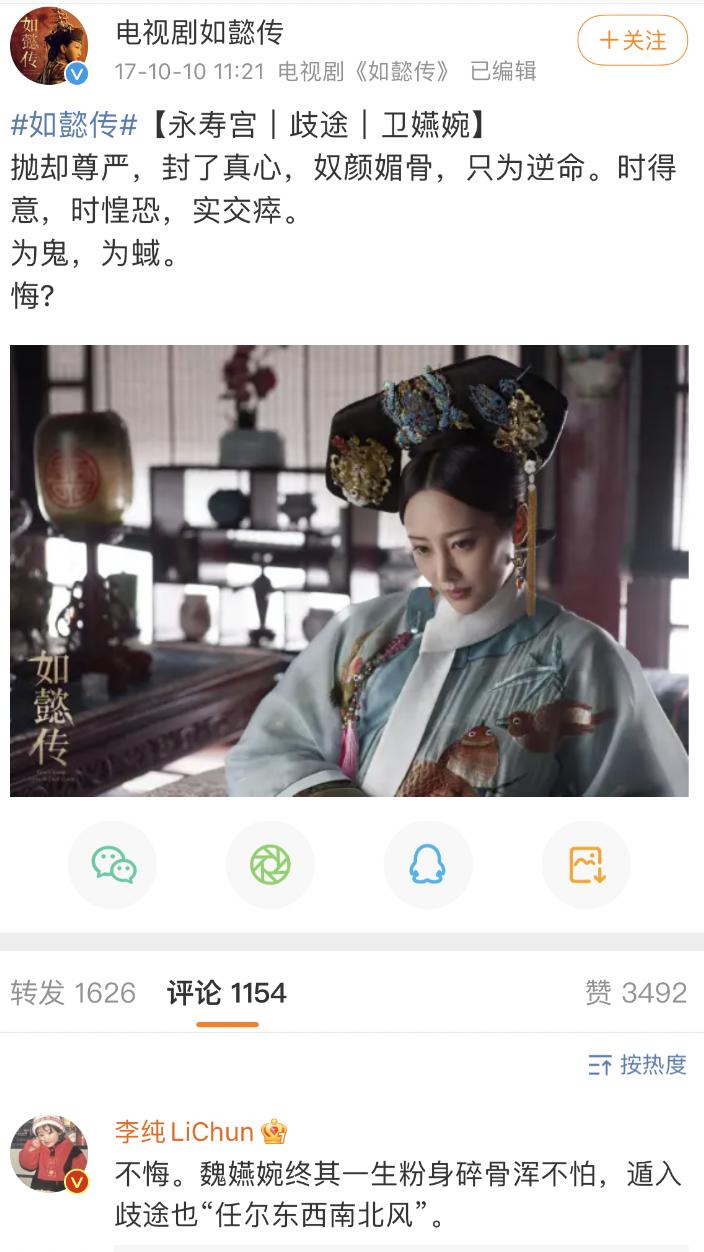The width and height of the screenshot is (704, 1252).
Task: Save the post image to the device
Action: click(586, 864)
